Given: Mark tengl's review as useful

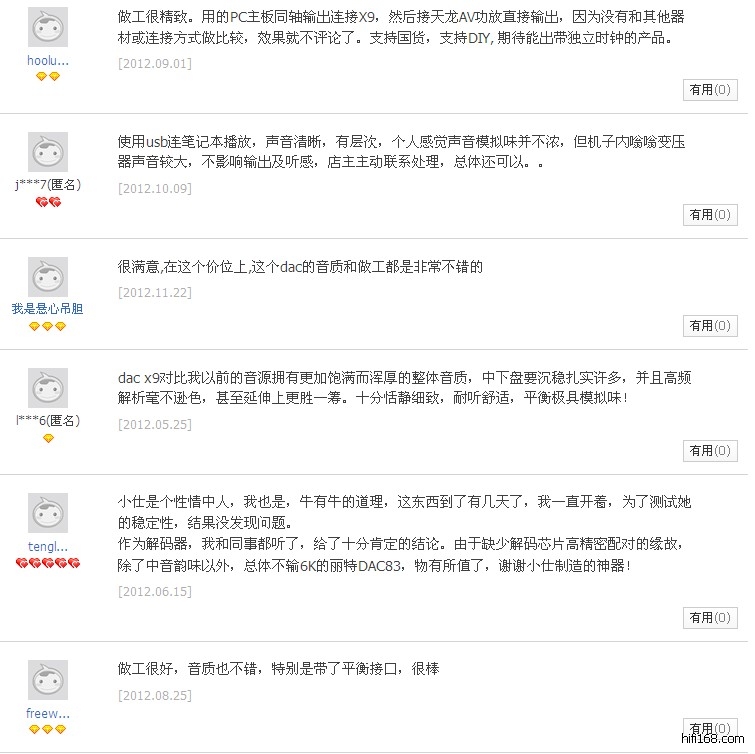Looking at the screenshot, I should [x=710, y=618].
